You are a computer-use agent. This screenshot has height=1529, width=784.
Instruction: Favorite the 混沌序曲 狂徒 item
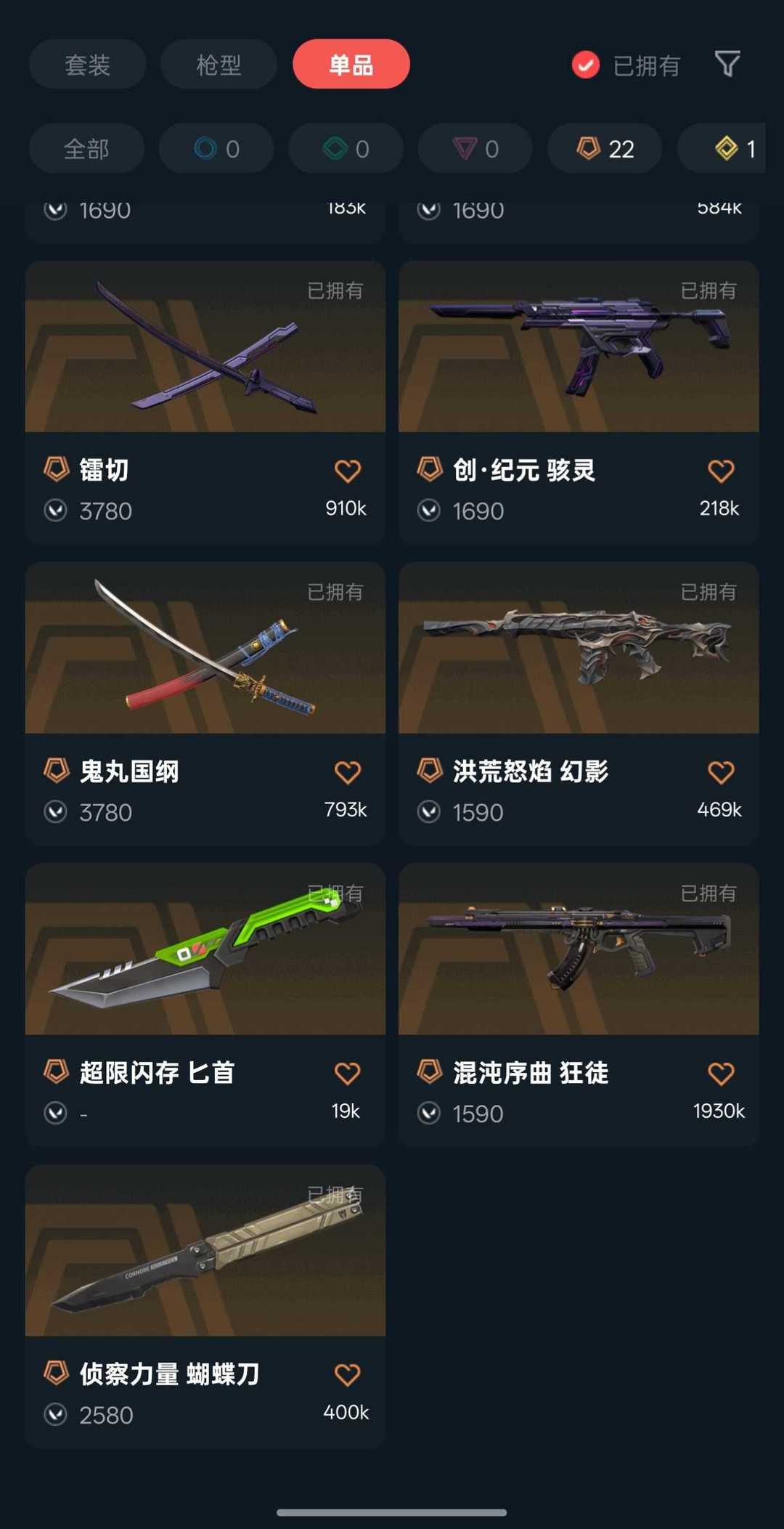pyautogui.click(x=720, y=1074)
